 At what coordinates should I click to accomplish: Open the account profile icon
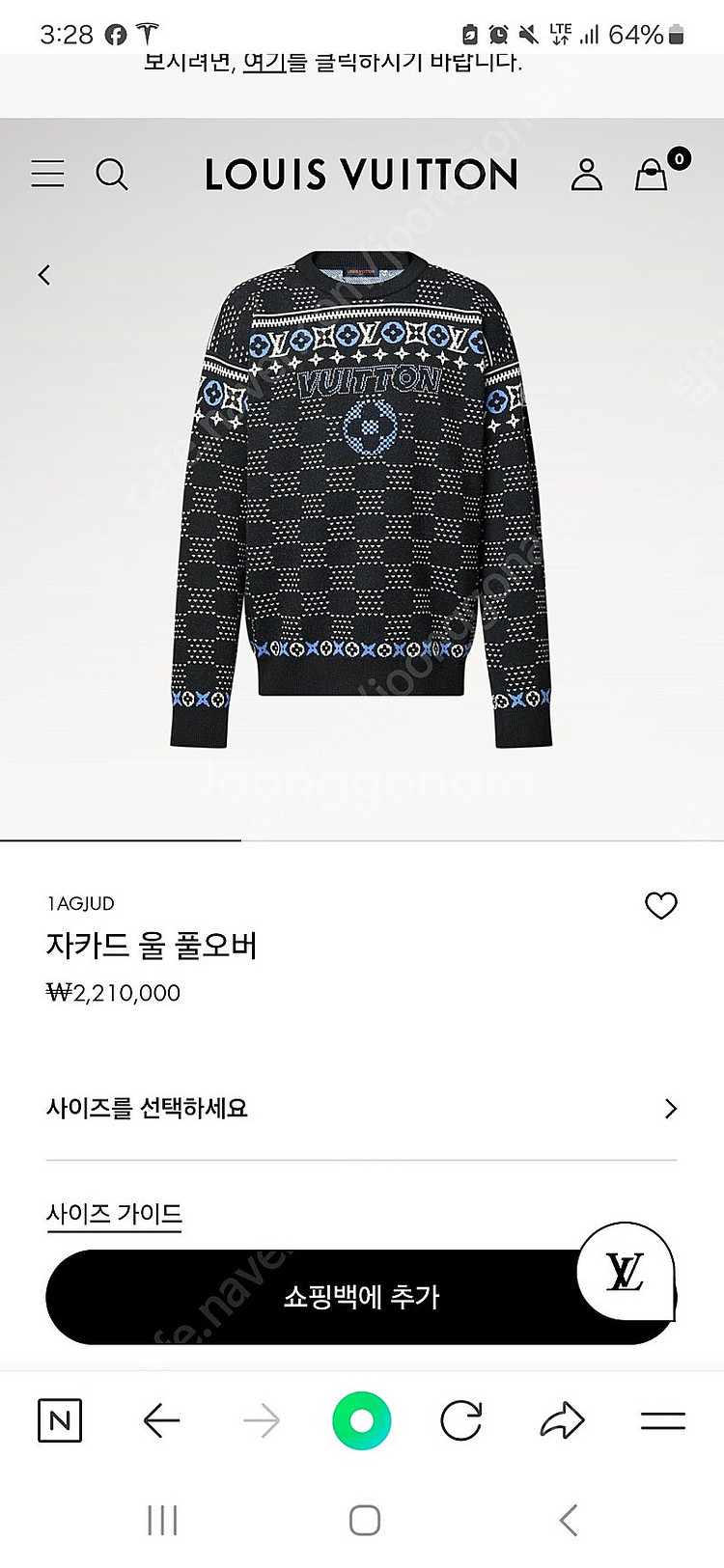[x=586, y=175]
